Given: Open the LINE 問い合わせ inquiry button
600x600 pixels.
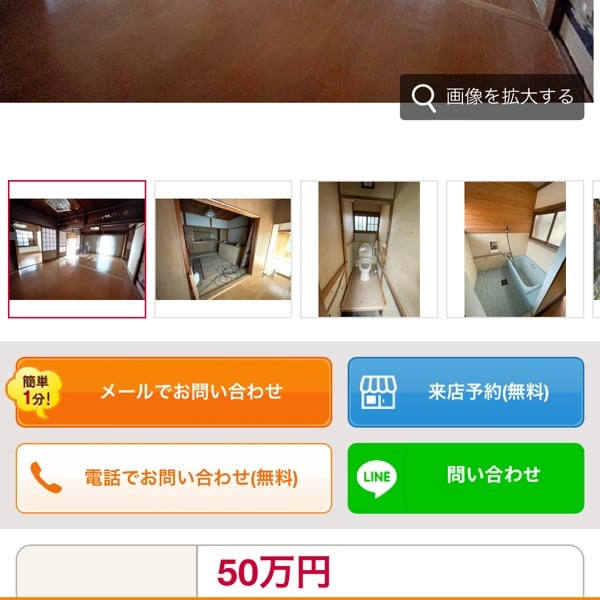Looking at the screenshot, I should (x=466, y=478).
